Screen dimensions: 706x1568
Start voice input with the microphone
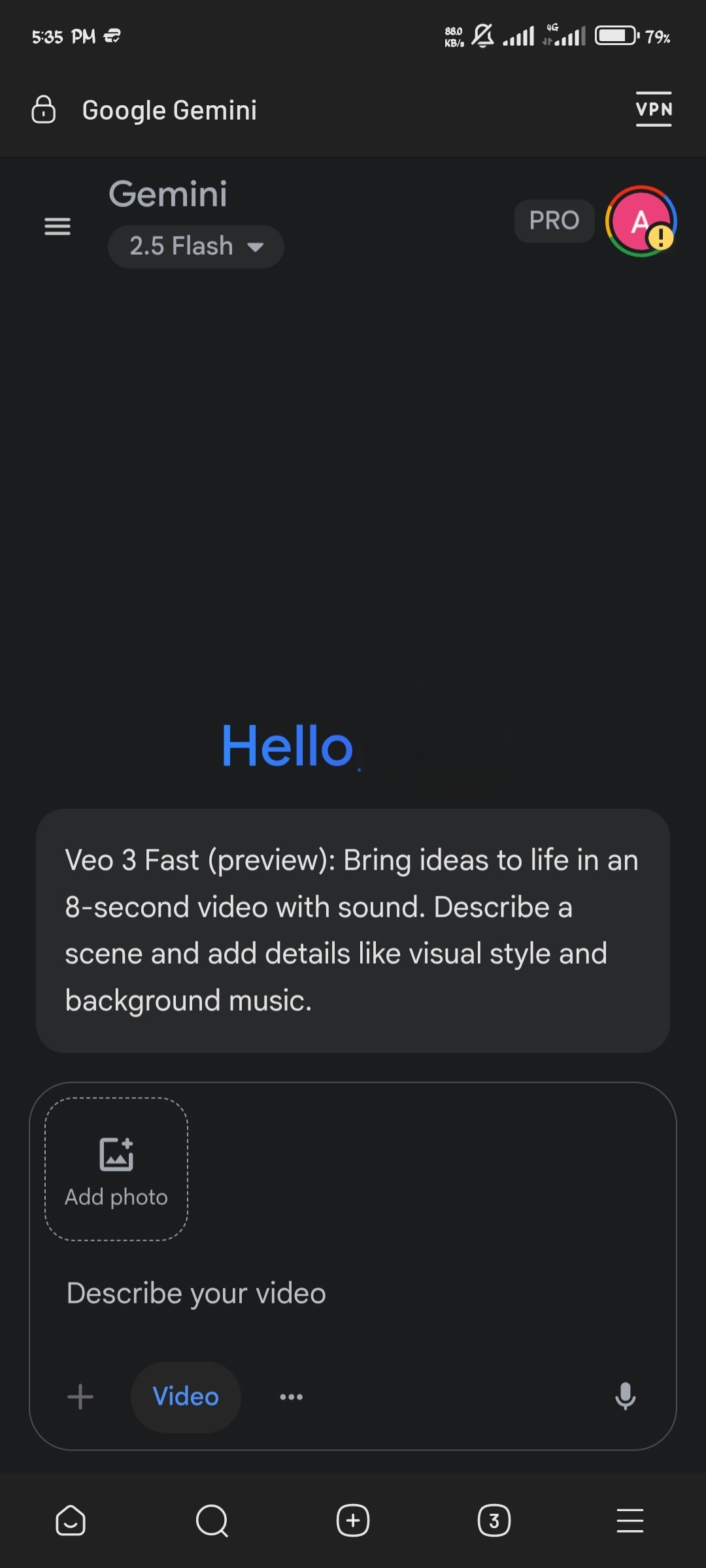(625, 1396)
